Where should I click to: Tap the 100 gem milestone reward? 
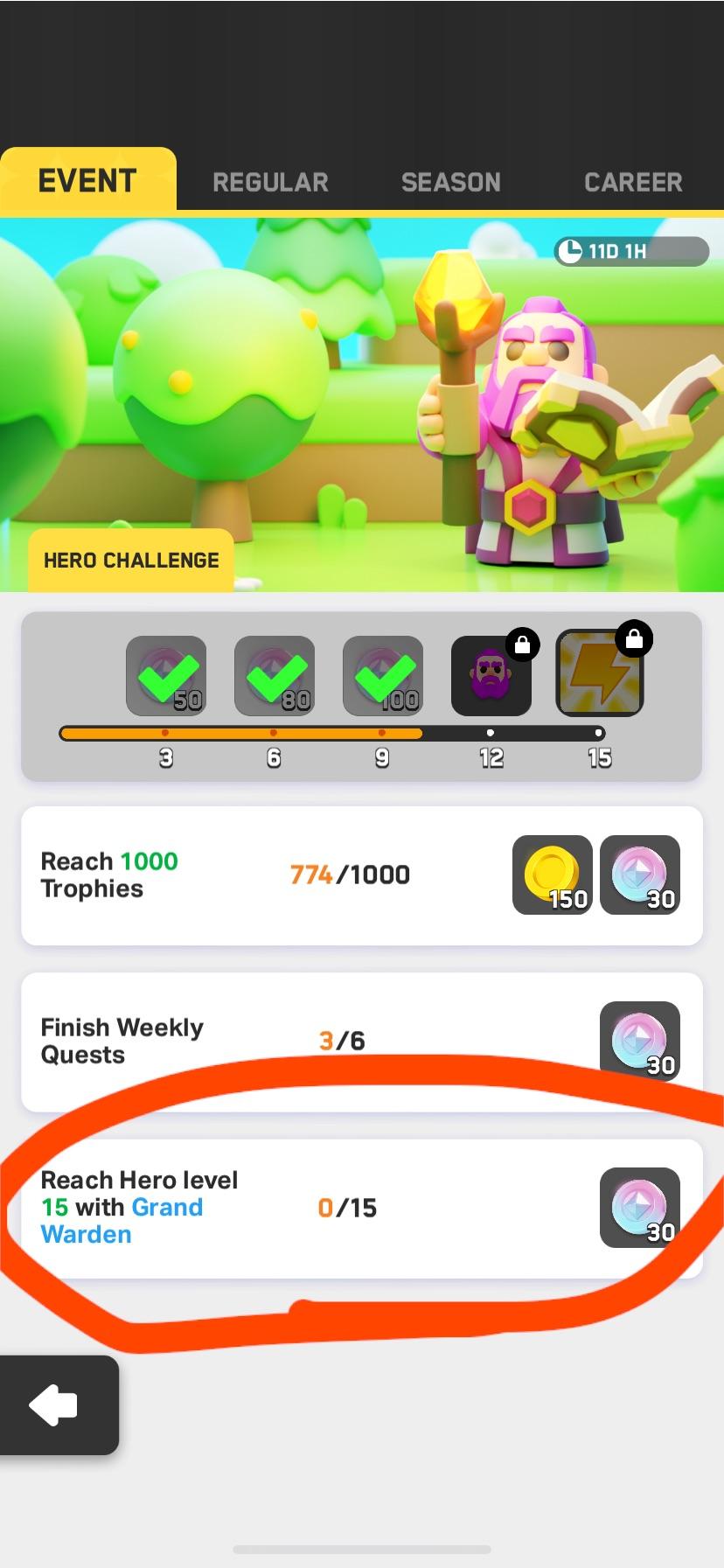[382, 676]
